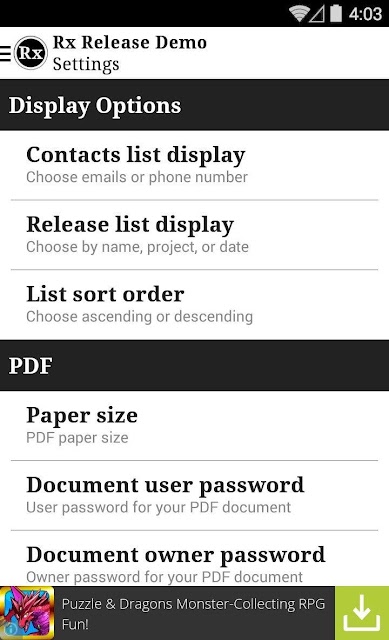The image size is (389, 640).
Task: Select List sort order option
Action: click(194, 305)
